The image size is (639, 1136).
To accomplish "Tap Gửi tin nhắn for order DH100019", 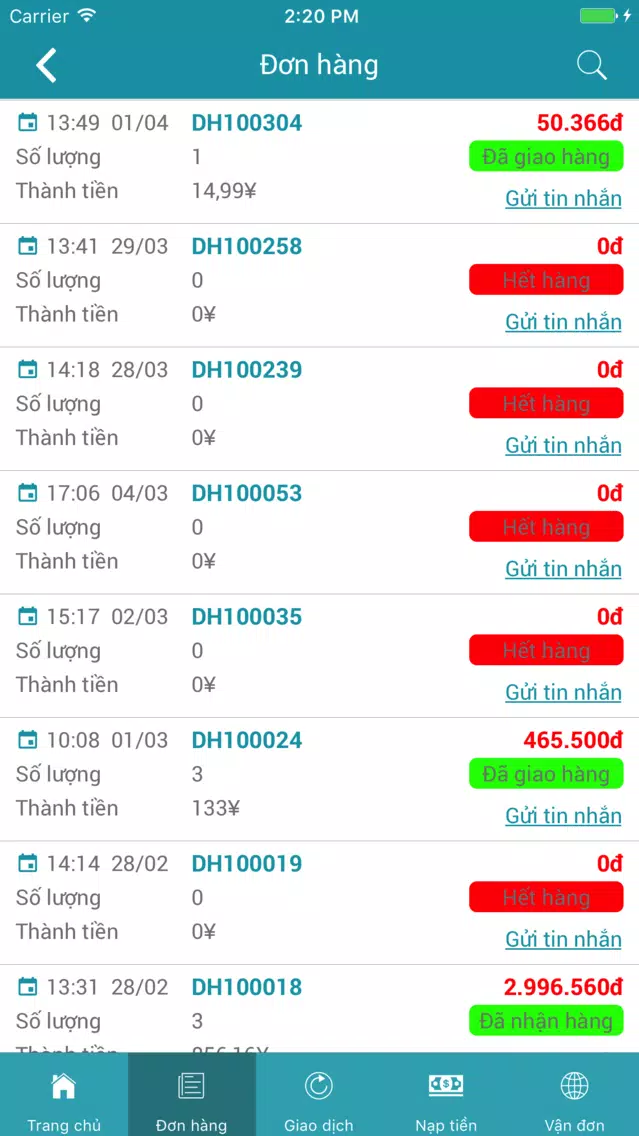I will tap(563, 939).
